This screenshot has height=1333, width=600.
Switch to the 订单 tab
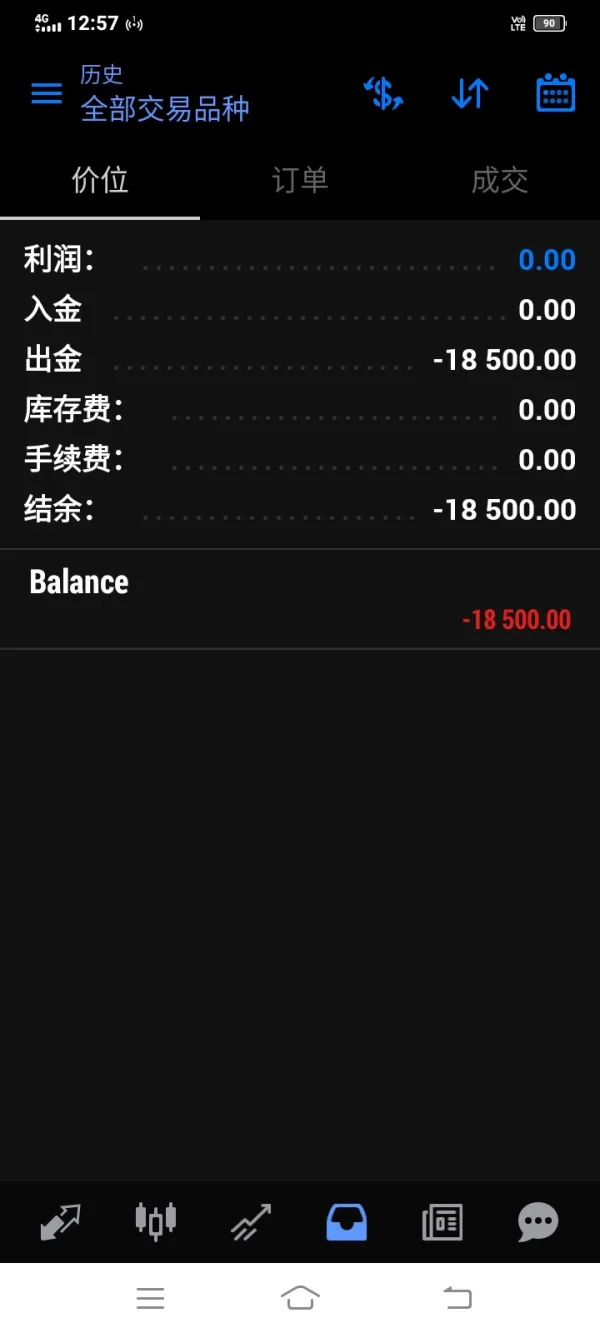(300, 181)
